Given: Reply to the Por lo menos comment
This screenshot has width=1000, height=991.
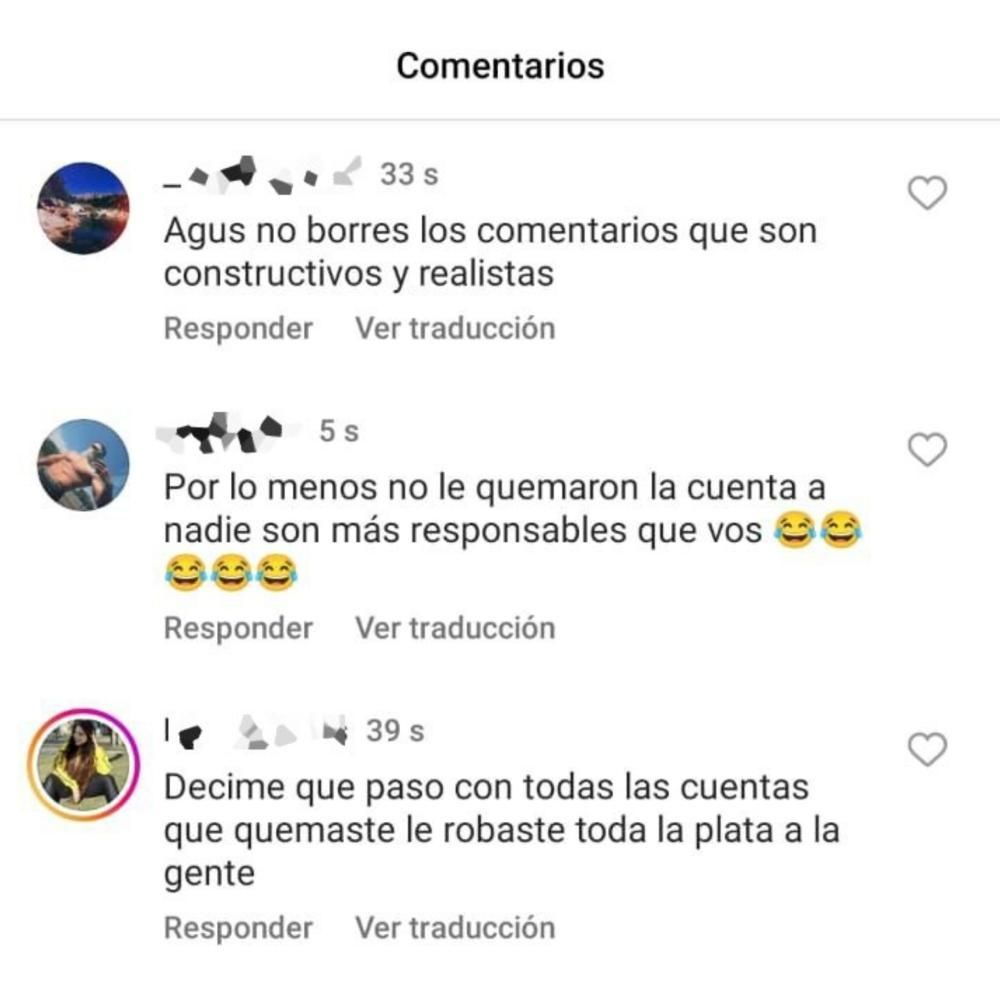Looking at the screenshot, I should point(238,628).
